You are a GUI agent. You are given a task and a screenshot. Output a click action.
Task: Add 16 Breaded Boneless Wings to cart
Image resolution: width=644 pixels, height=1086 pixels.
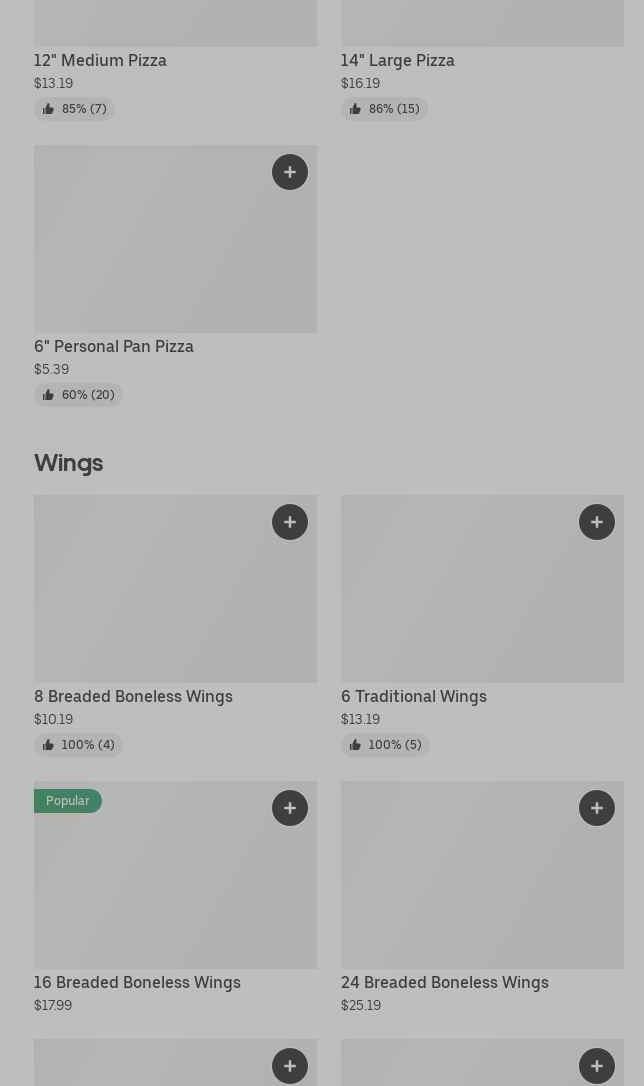(290, 808)
